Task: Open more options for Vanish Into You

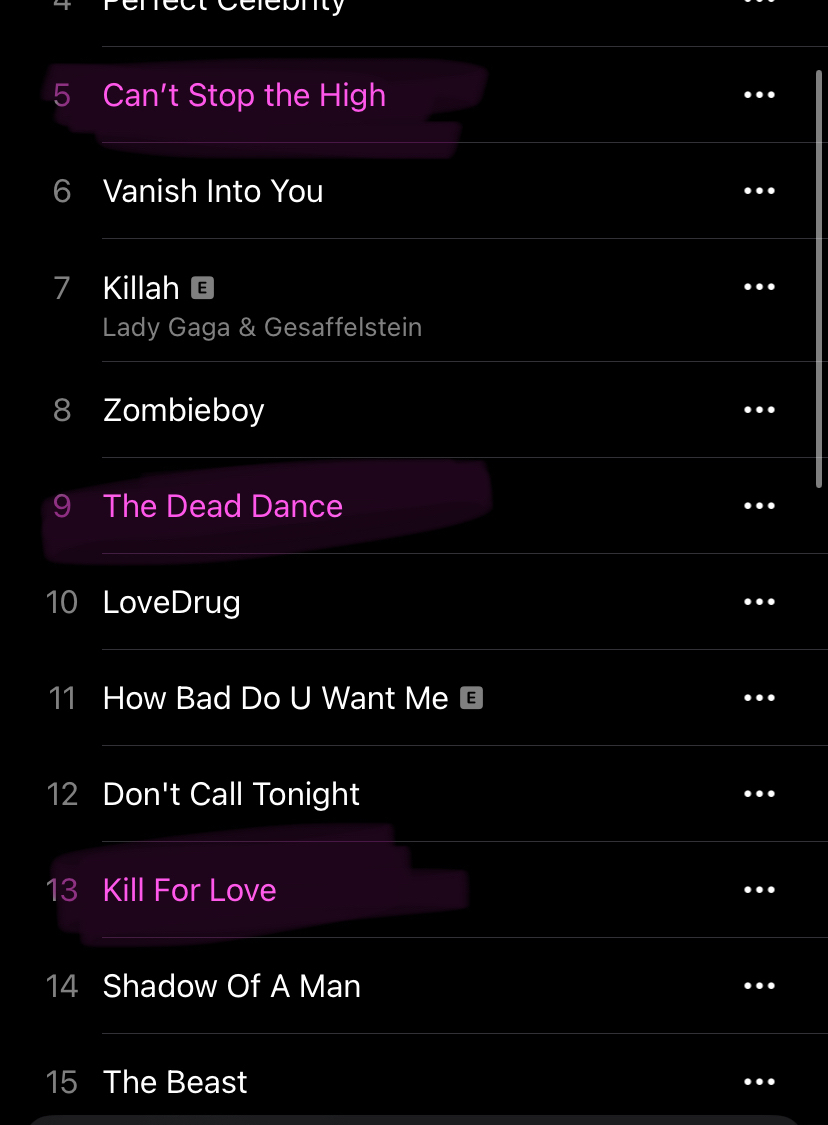Action: pyautogui.click(x=759, y=191)
